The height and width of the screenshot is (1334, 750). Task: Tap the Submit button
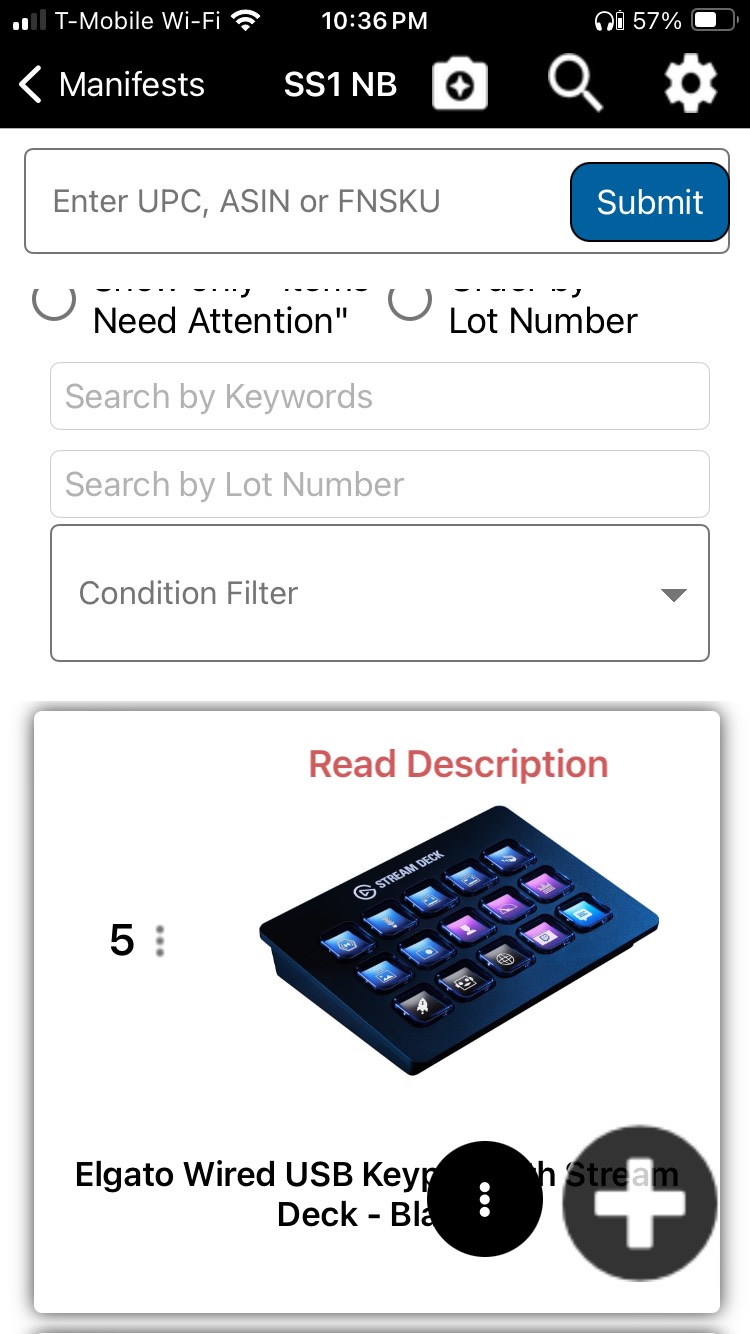coord(649,202)
